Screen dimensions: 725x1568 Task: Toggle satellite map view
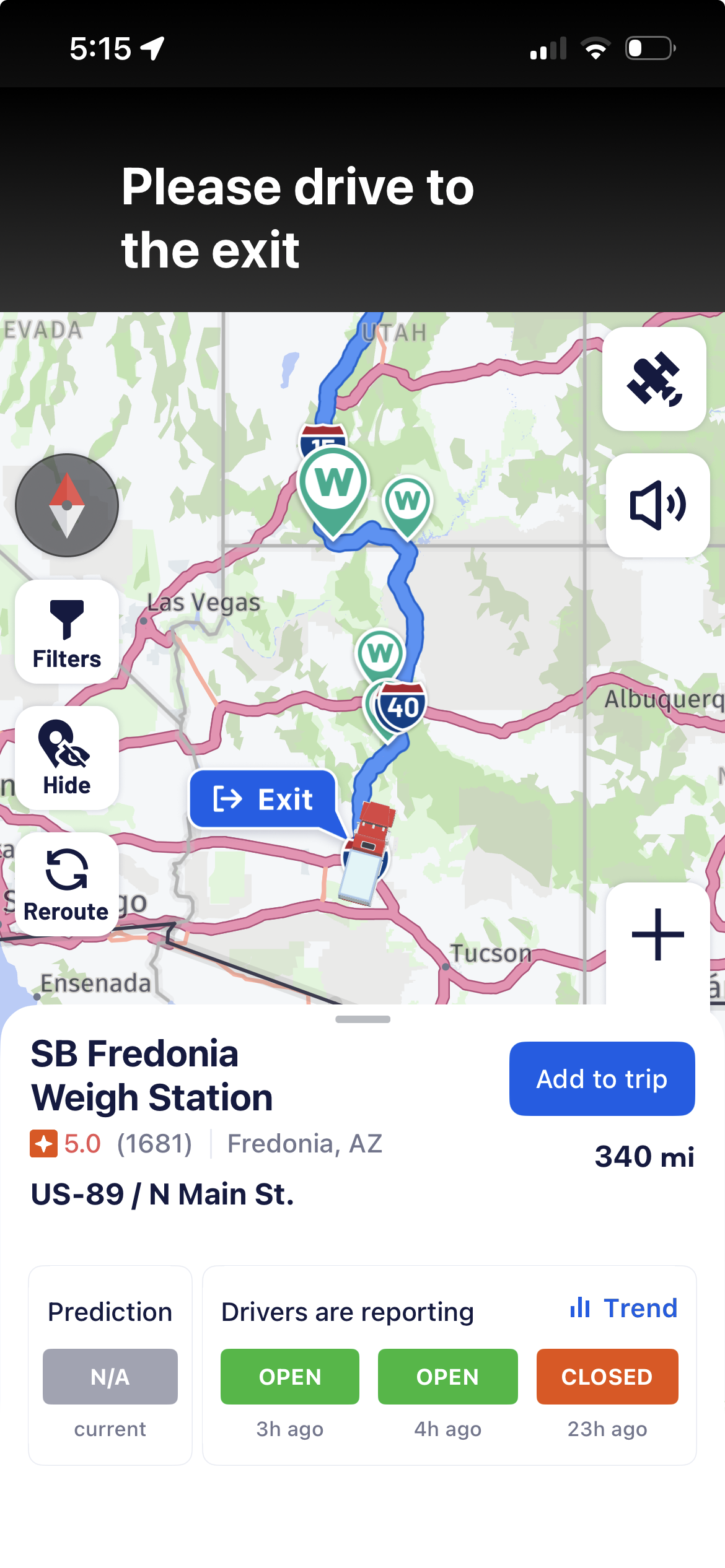tap(654, 379)
